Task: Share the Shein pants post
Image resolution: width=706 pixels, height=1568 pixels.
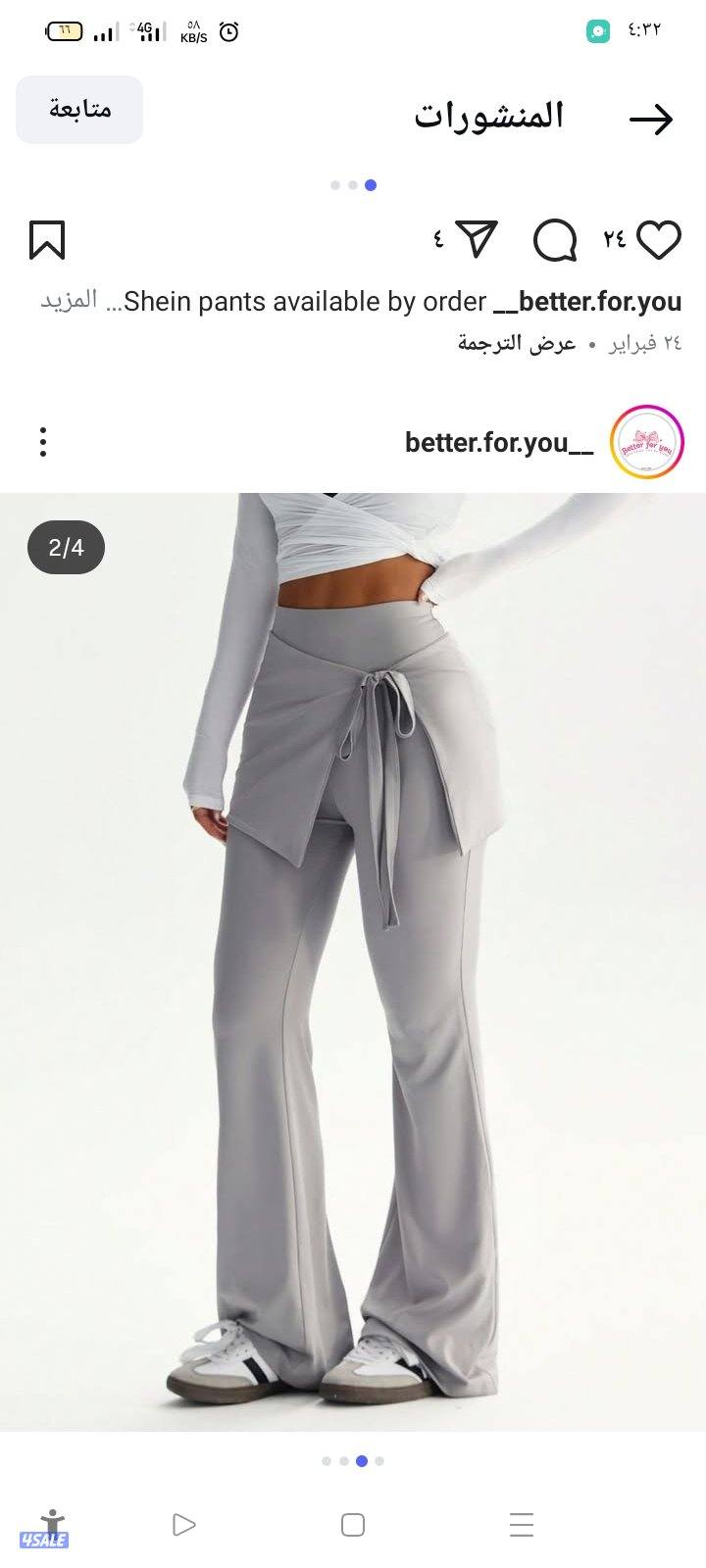Action: point(477,239)
